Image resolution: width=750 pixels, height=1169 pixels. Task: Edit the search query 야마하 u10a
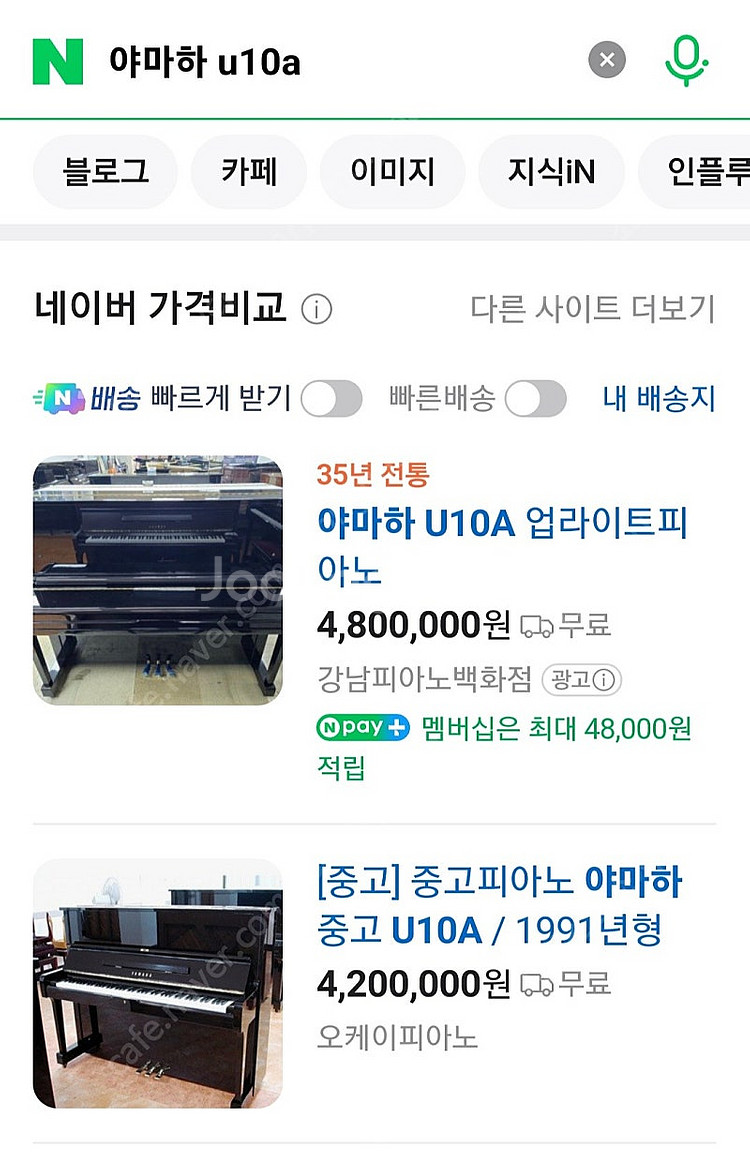(300, 62)
